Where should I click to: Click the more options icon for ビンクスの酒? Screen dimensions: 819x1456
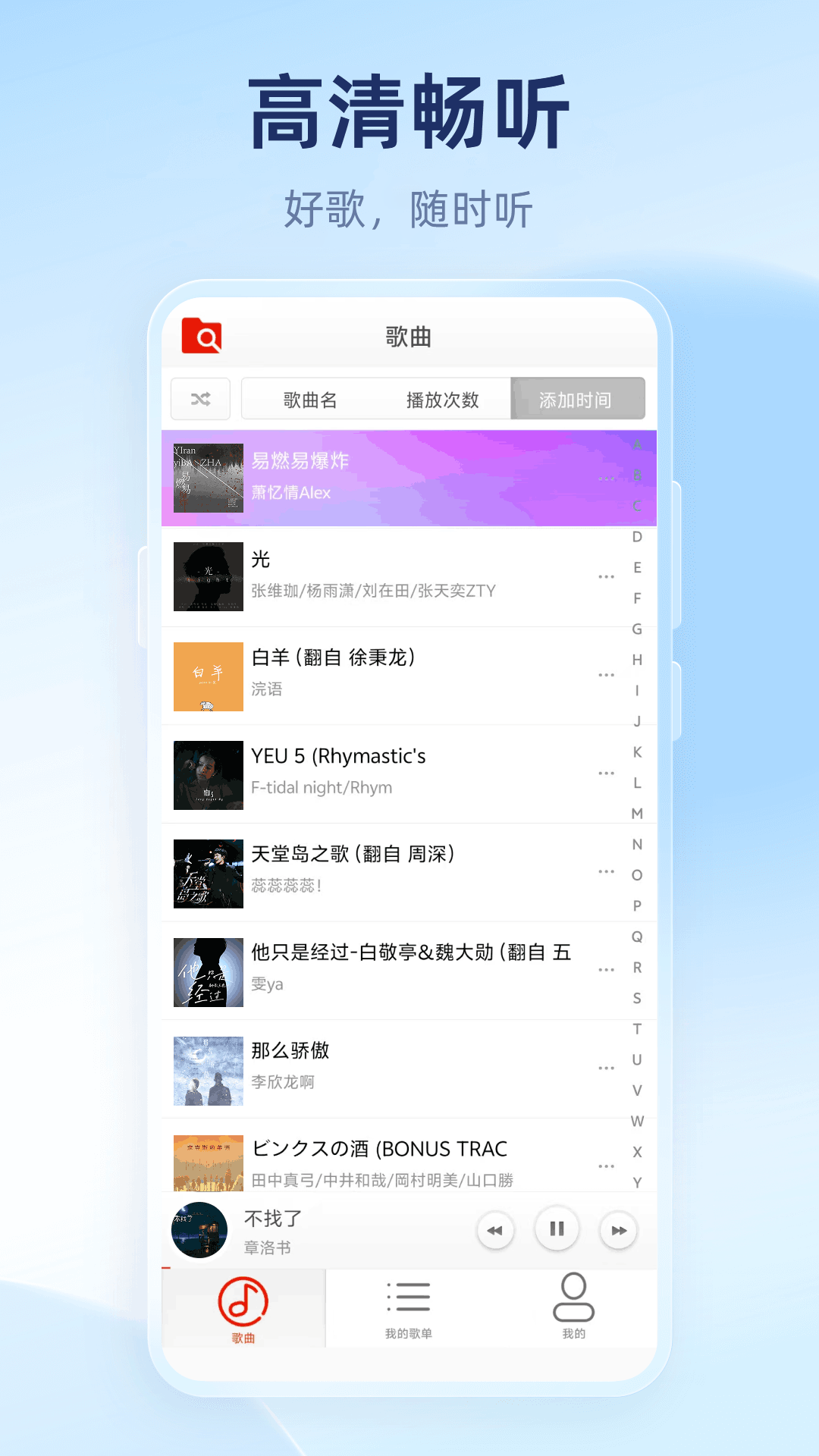[606, 1166]
